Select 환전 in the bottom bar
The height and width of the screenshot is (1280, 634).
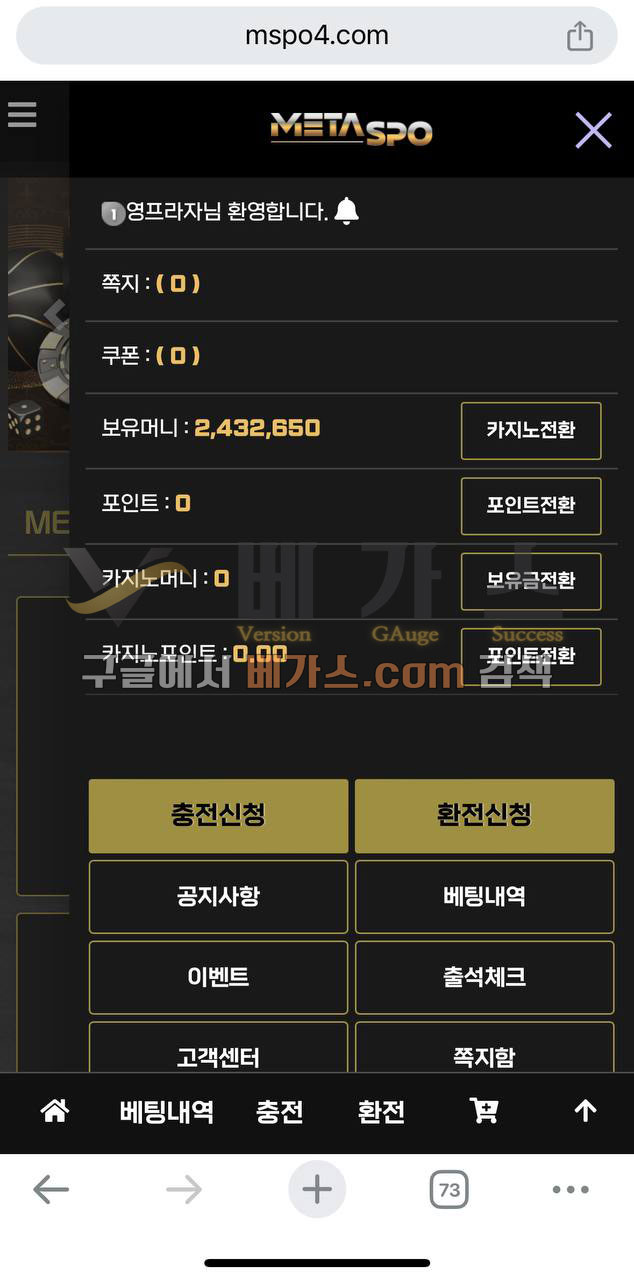tap(381, 1112)
